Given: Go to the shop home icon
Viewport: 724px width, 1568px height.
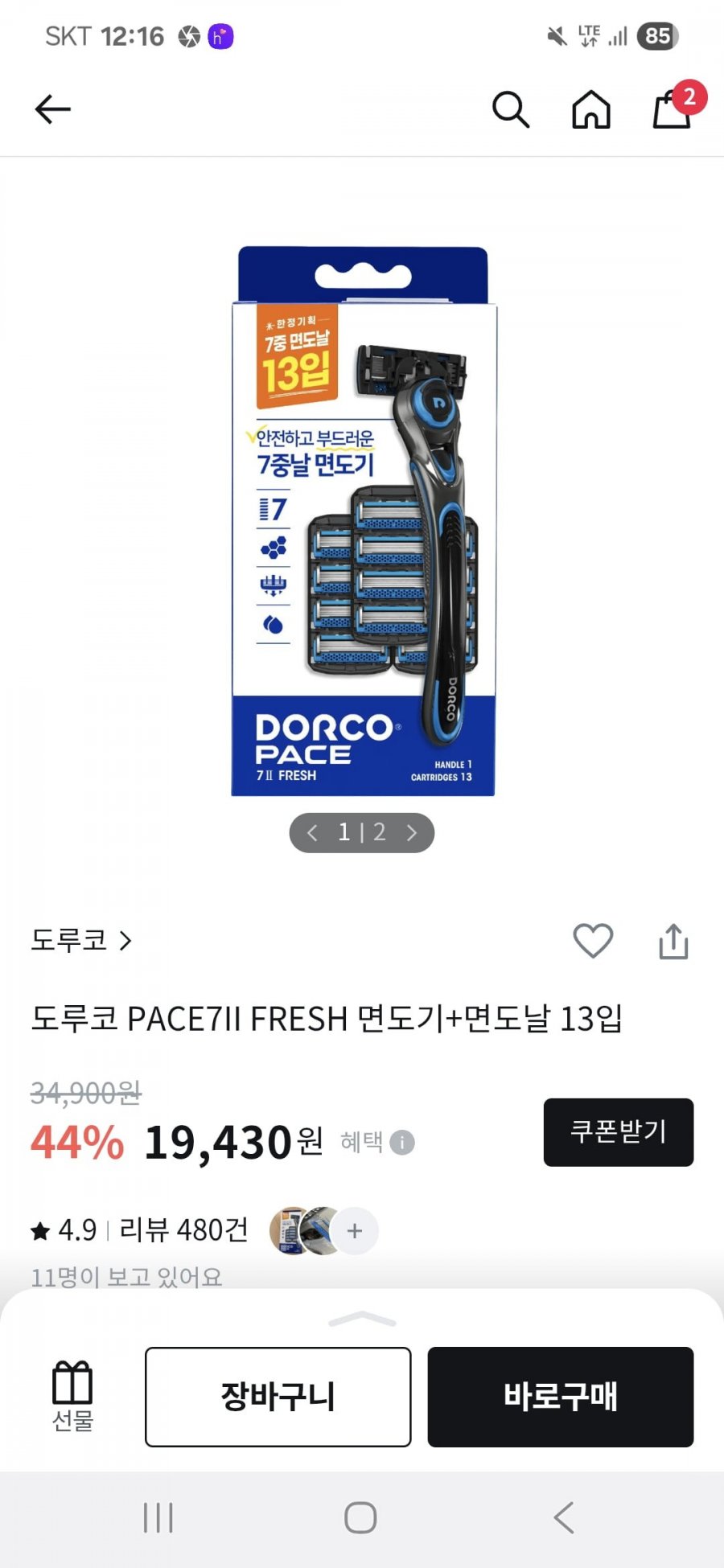Looking at the screenshot, I should click(591, 109).
